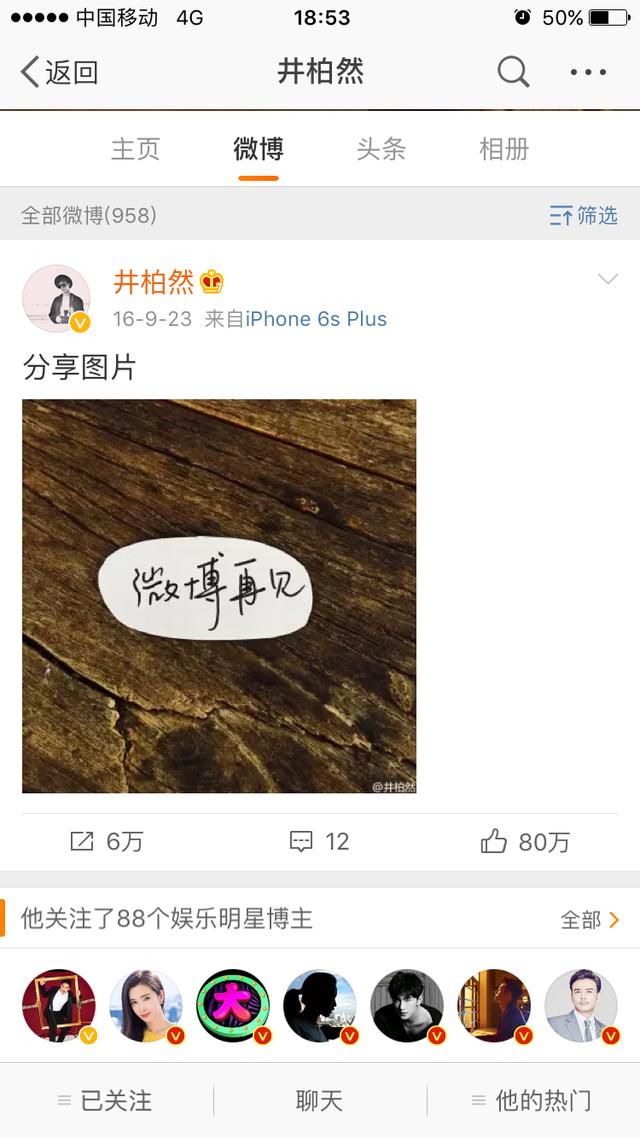Switch to the 主页 tab
Image resolution: width=640 pixels, height=1138 pixels.
[135, 150]
